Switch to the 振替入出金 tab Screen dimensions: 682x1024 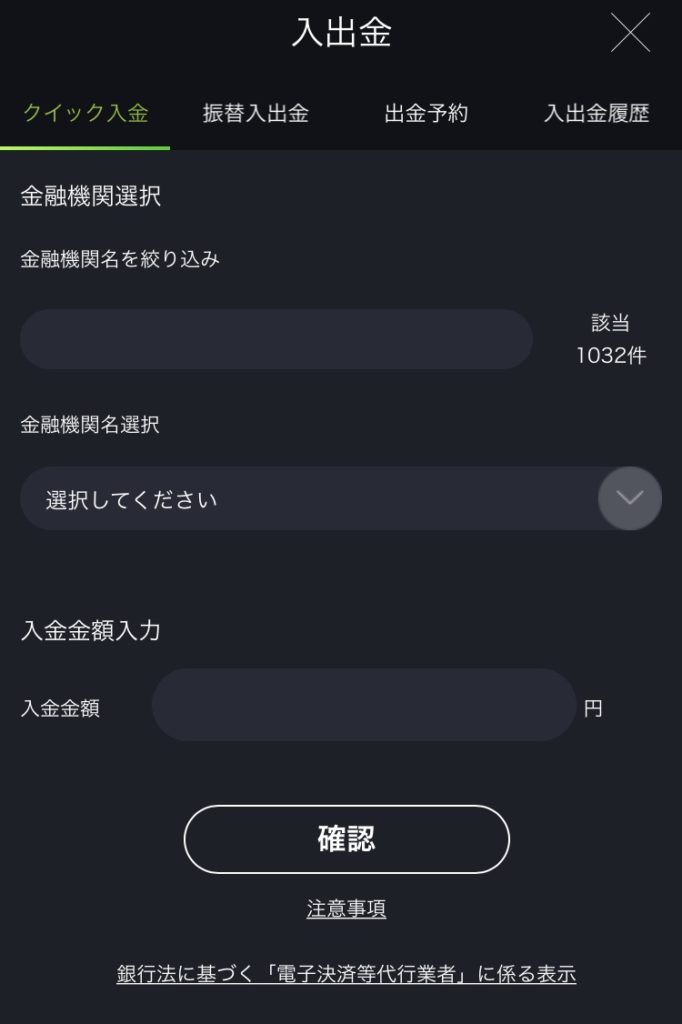coord(255,114)
